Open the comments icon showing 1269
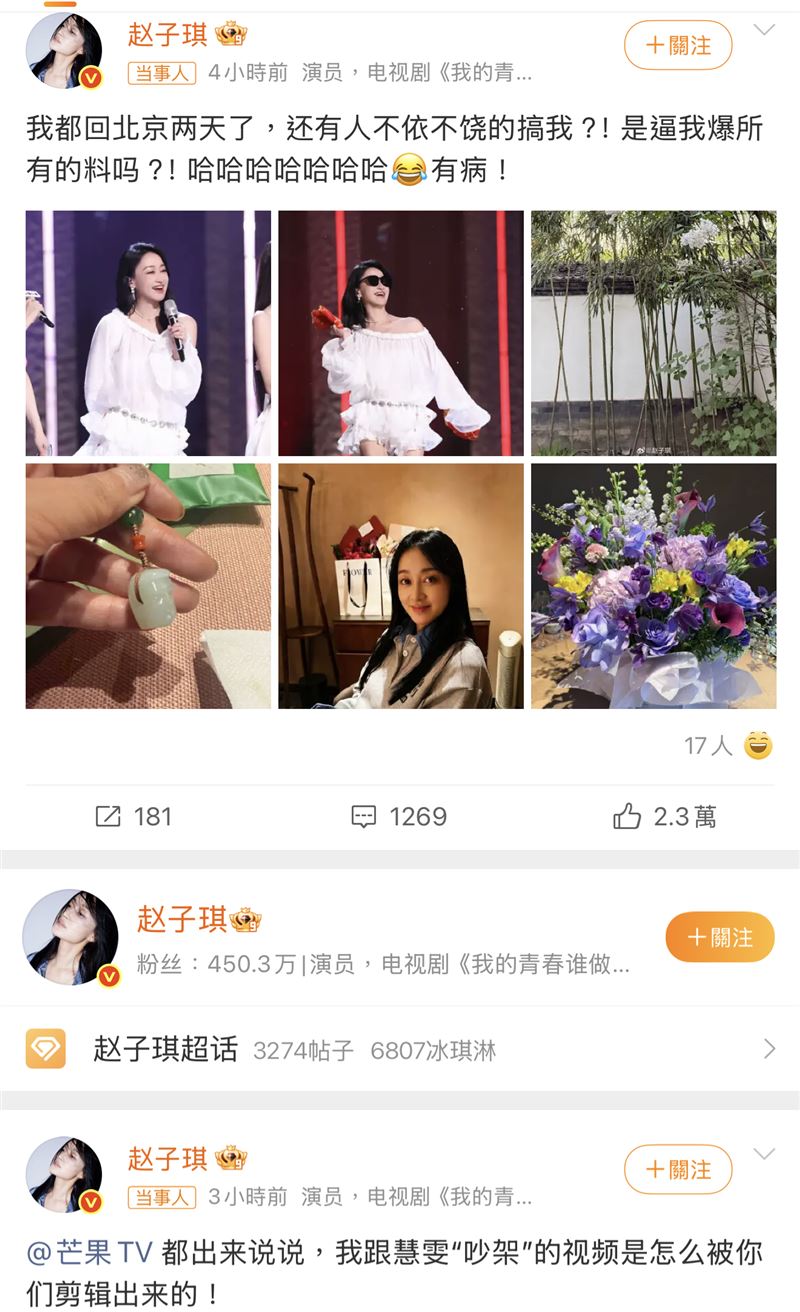Image resolution: width=800 pixels, height=1312 pixels. (366, 816)
